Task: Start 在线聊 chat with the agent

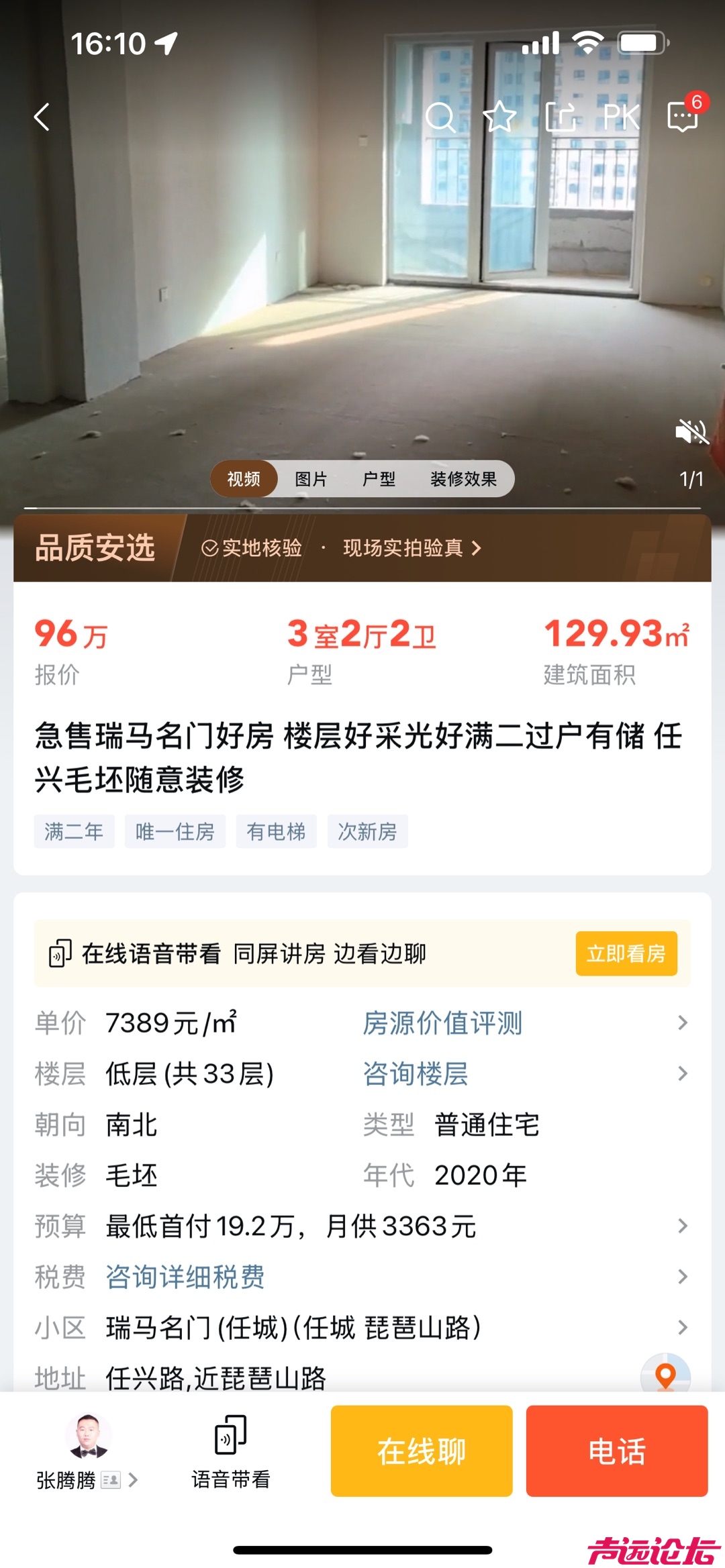Action: pyautogui.click(x=421, y=1451)
